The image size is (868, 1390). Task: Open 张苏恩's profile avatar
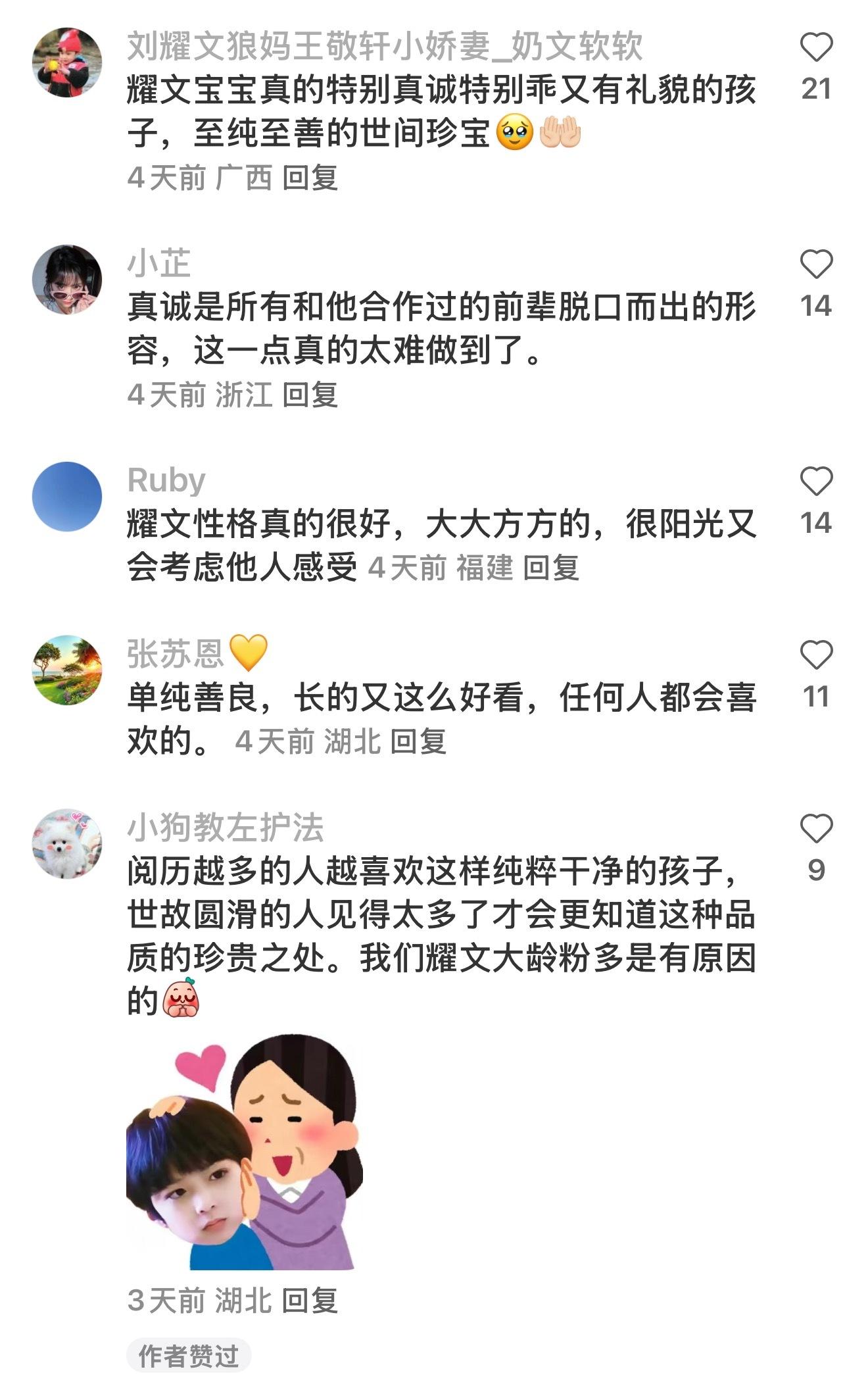(x=67, y=670)
